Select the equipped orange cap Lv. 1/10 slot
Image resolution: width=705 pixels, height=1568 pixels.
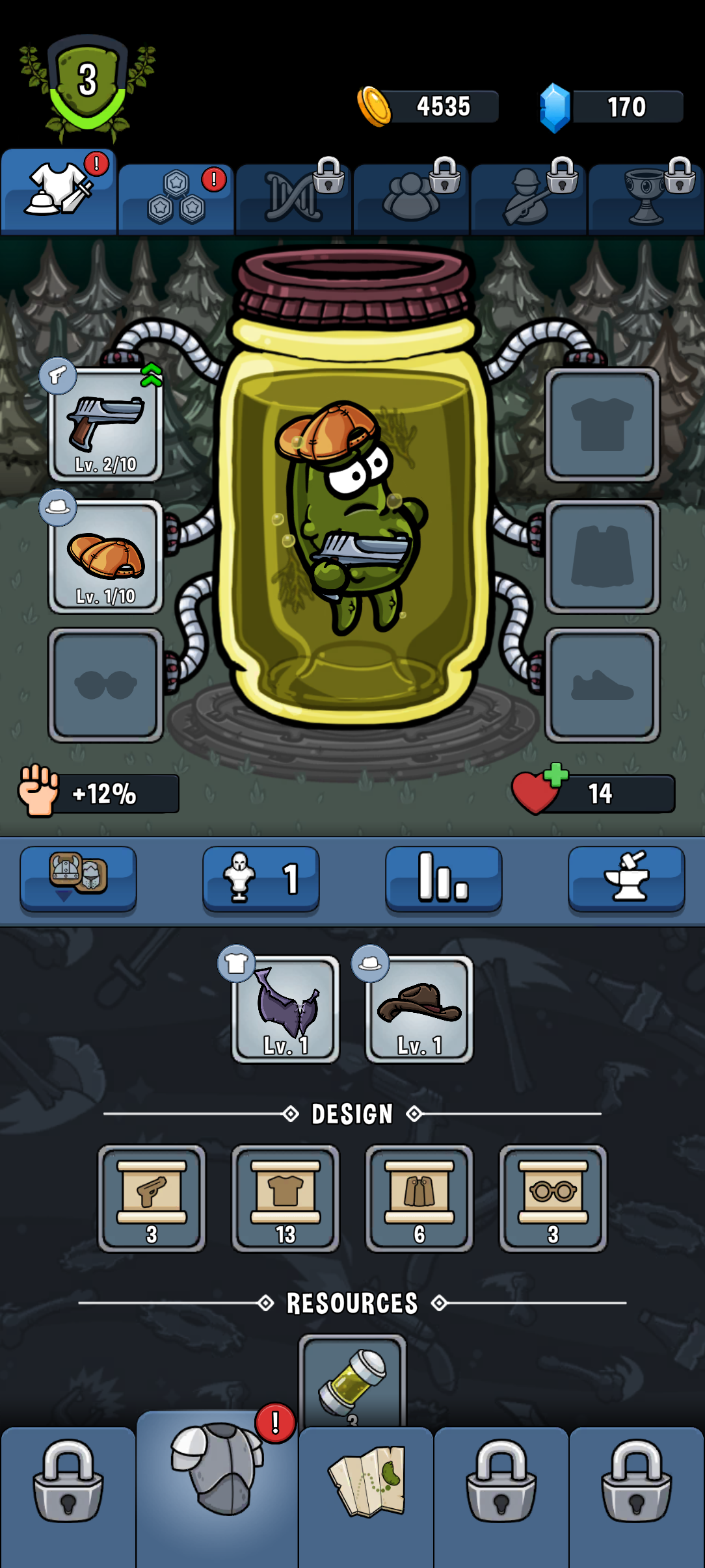[x=105, y=556]
